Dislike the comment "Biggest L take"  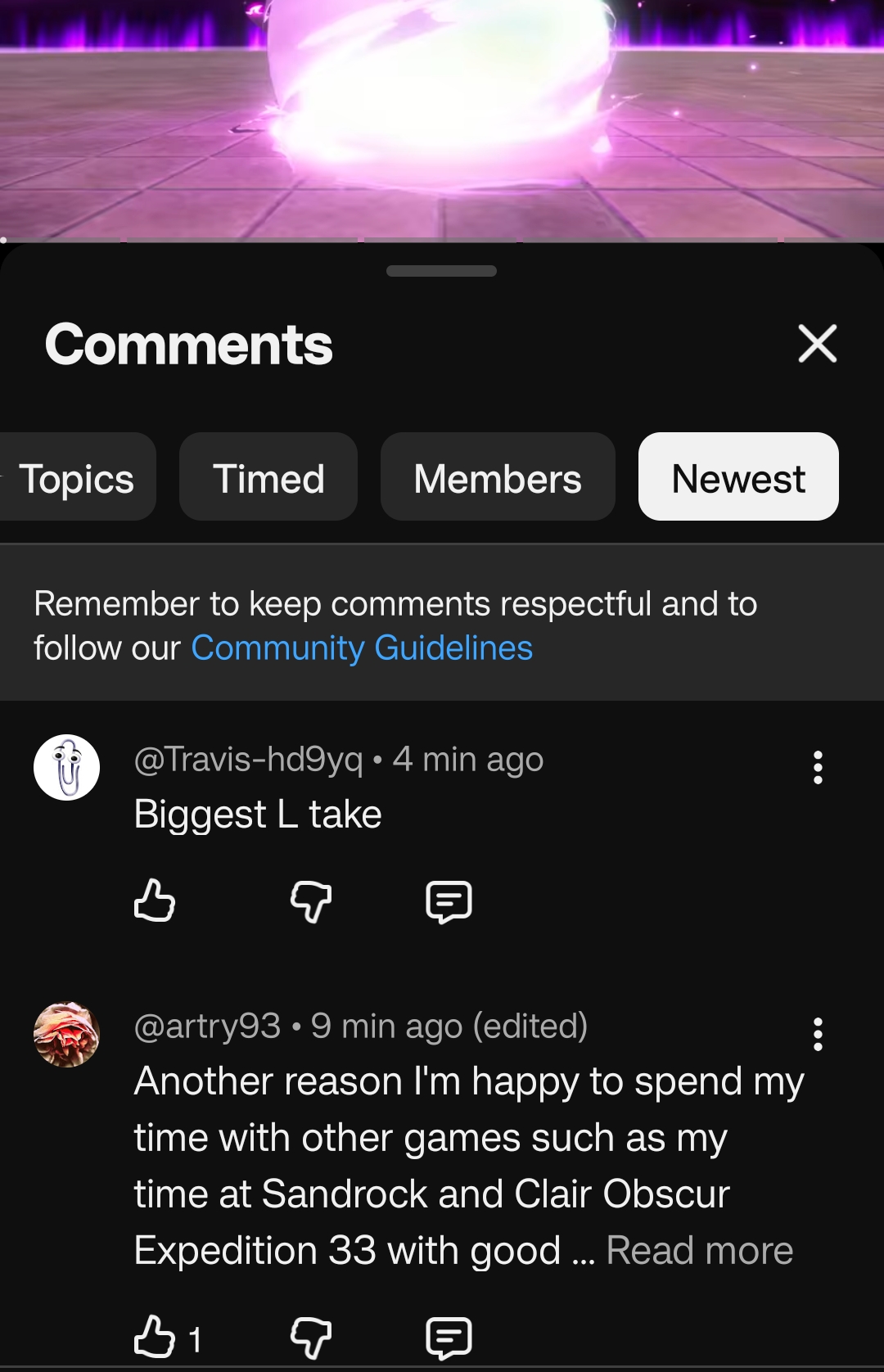[x=311, y=901]
